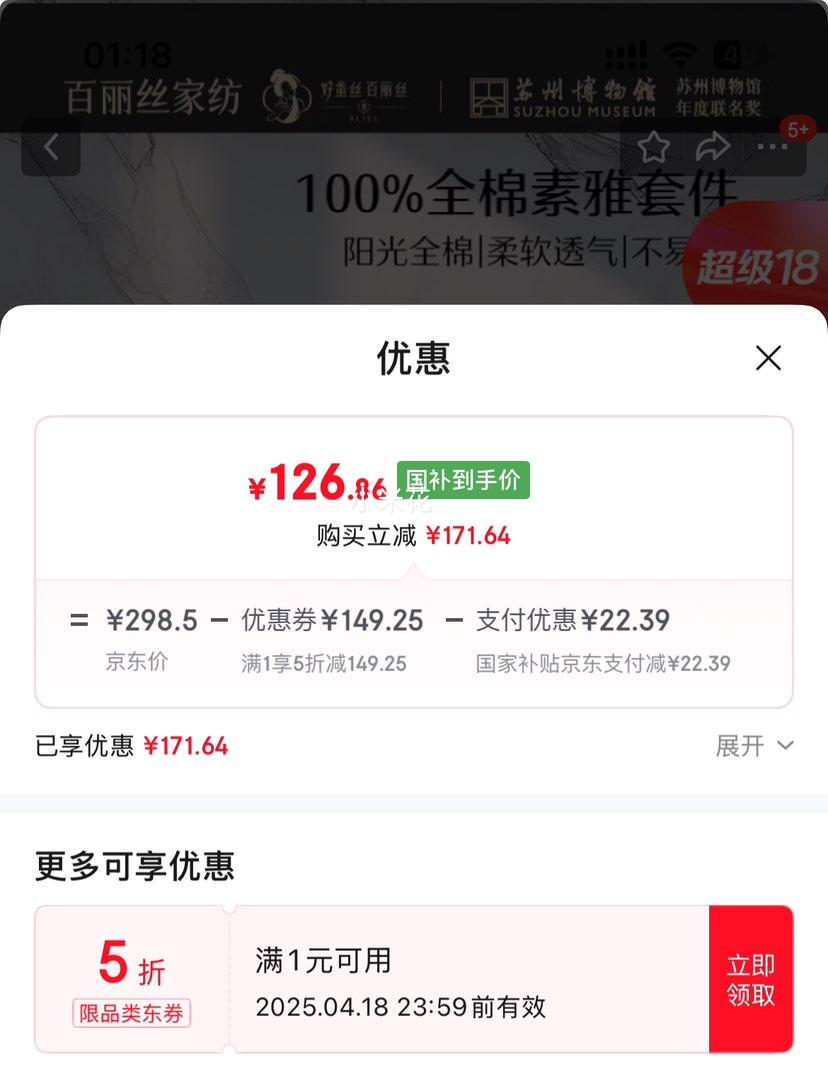828x1067 pixels.
Task: Favorite this product with the star icon
Action: (x=653, y=148)
